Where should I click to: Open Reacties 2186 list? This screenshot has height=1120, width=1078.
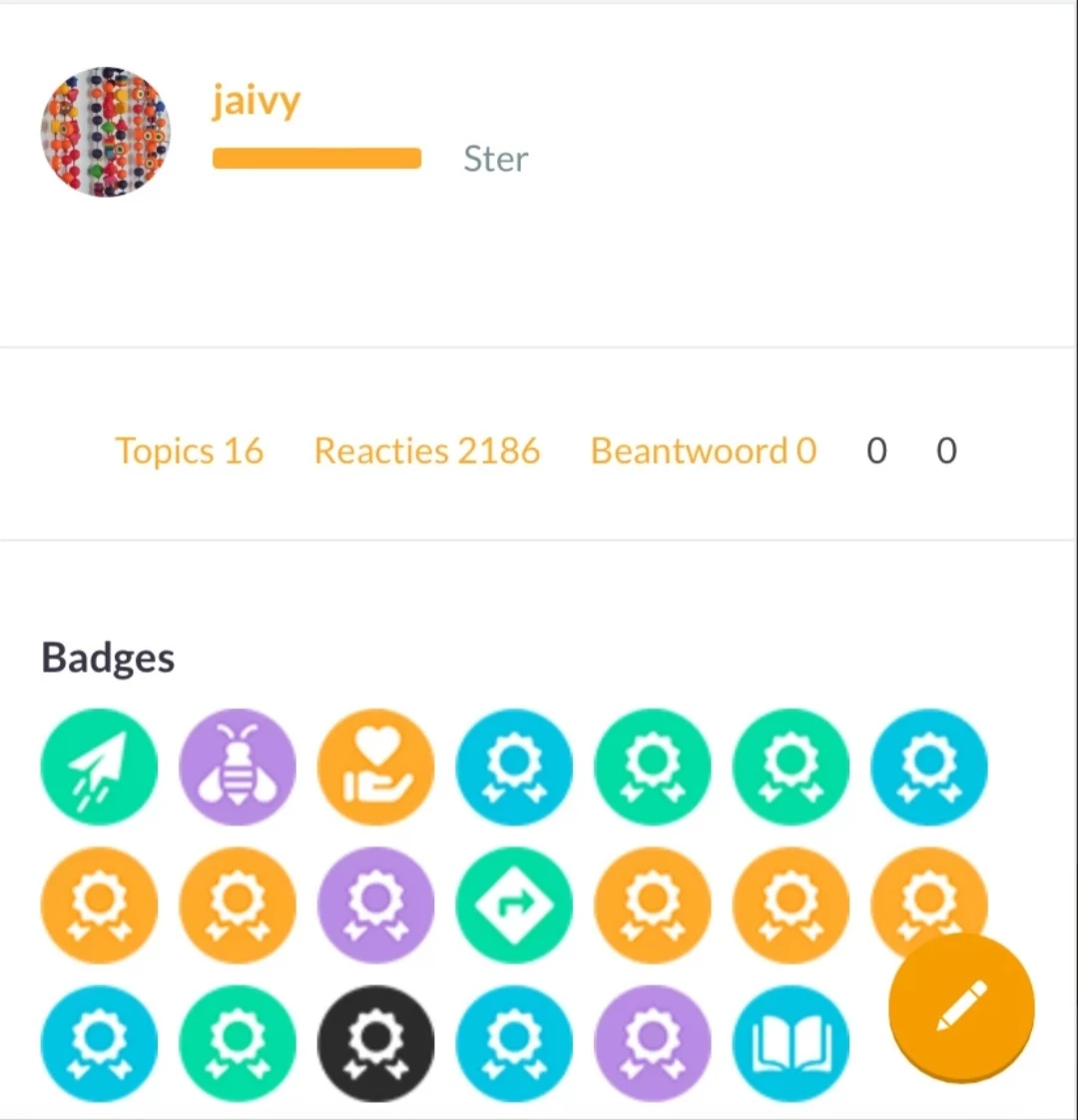point(426,451)
